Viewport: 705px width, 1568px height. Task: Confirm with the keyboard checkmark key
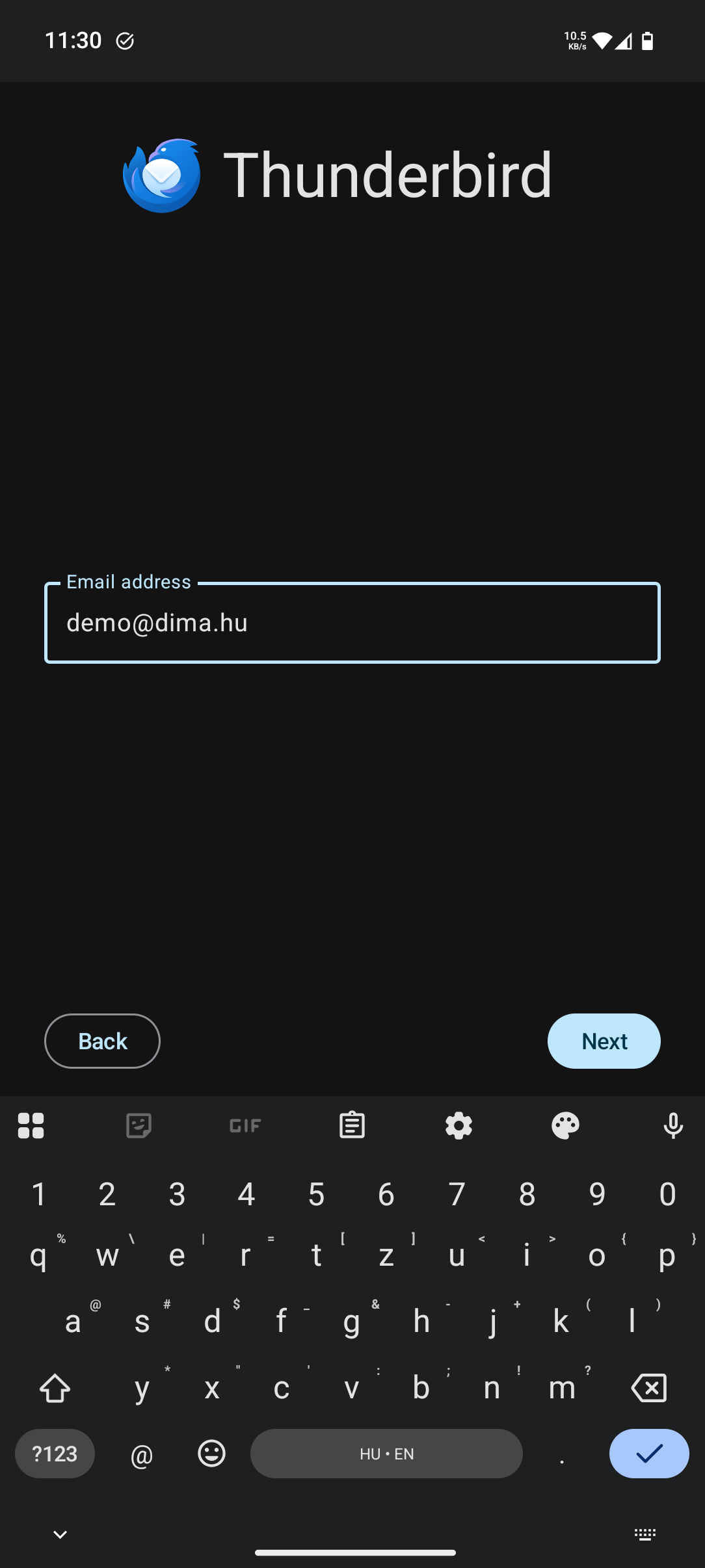tap(649, 1454)
